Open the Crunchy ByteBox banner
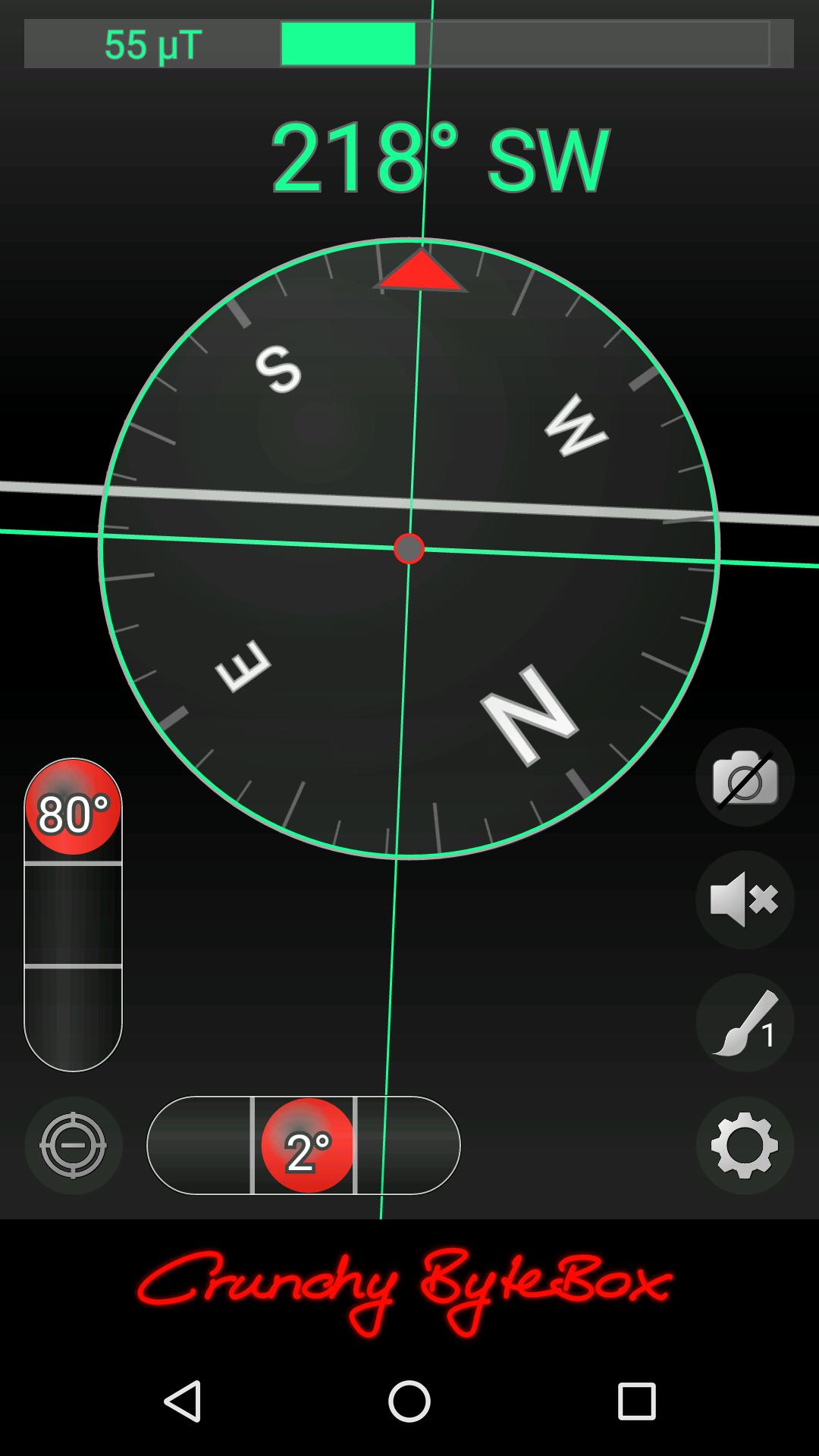 click(x=405, y=1289)
